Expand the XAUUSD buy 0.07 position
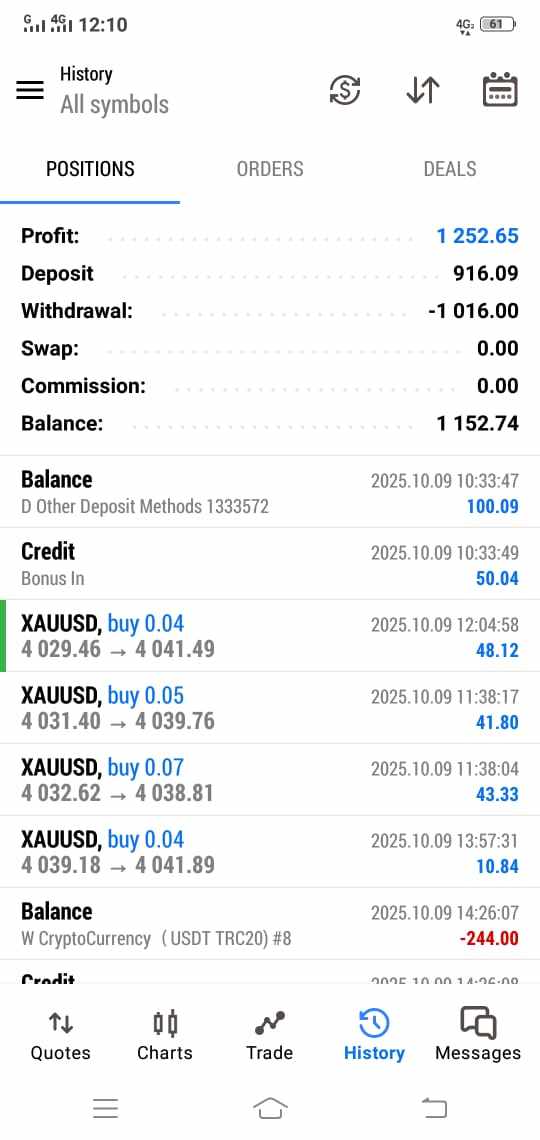The image size is (540, 1140). point(270,780)
